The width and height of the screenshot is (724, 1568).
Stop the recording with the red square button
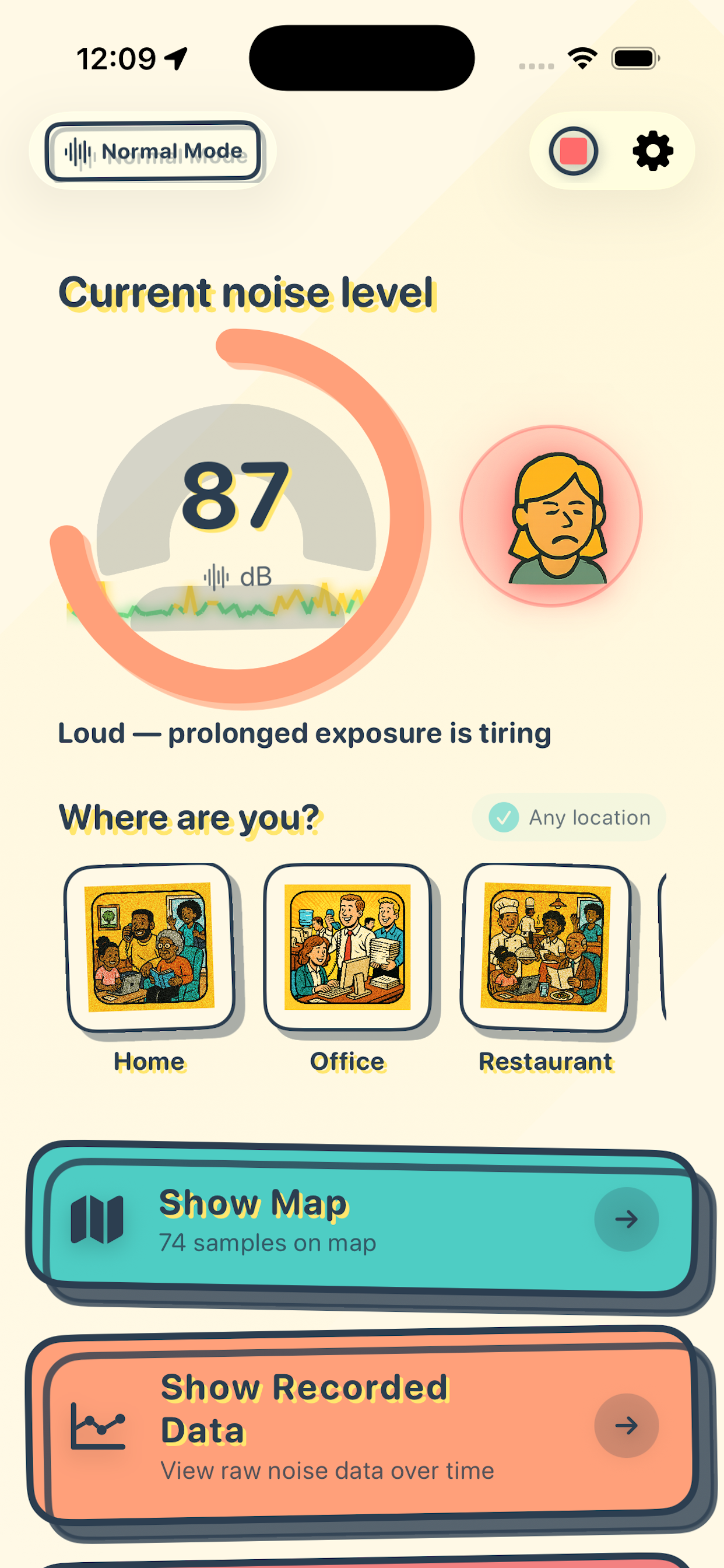click(x=572, y=152)
